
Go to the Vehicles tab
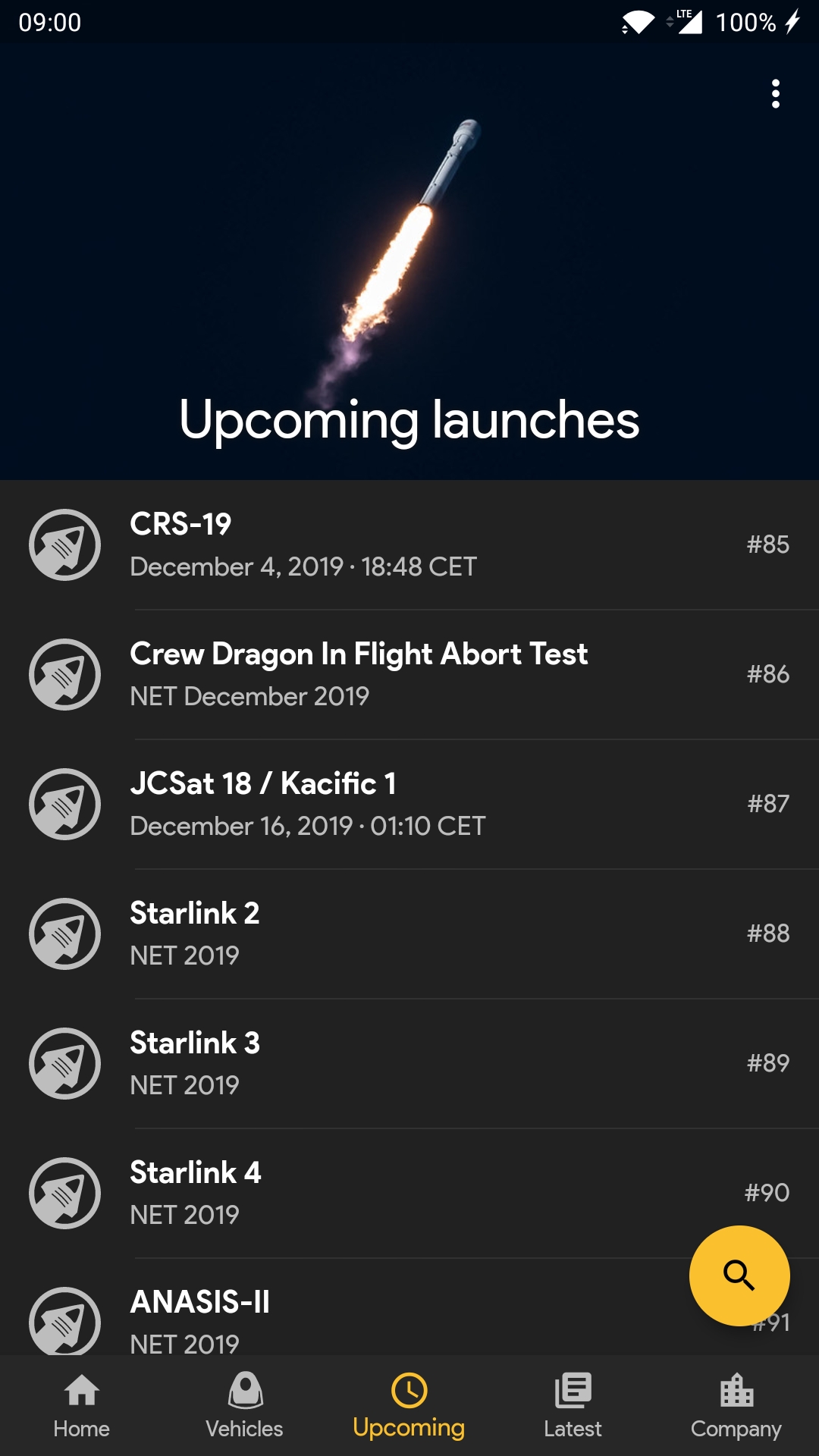[244, 1405]
